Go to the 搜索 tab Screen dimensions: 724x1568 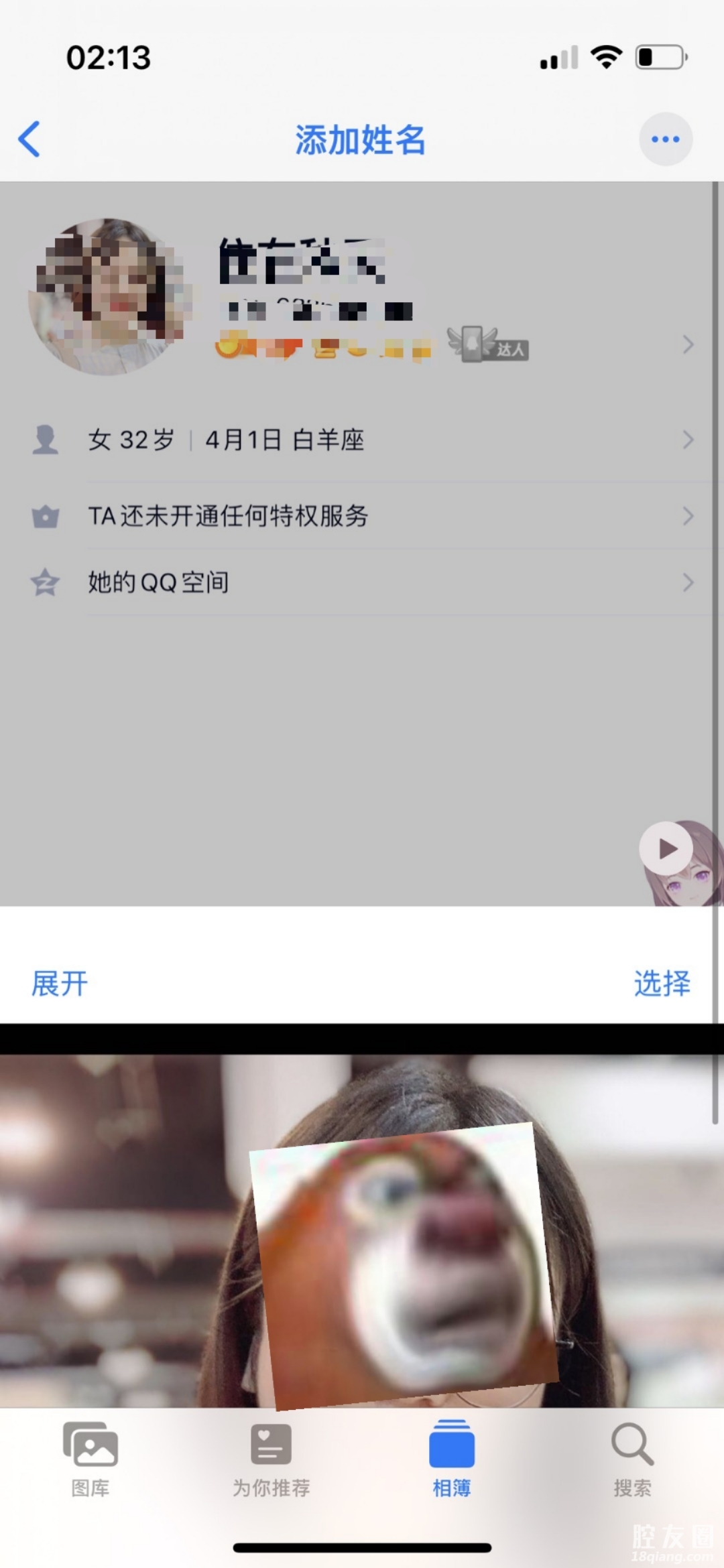point(632,1459)
